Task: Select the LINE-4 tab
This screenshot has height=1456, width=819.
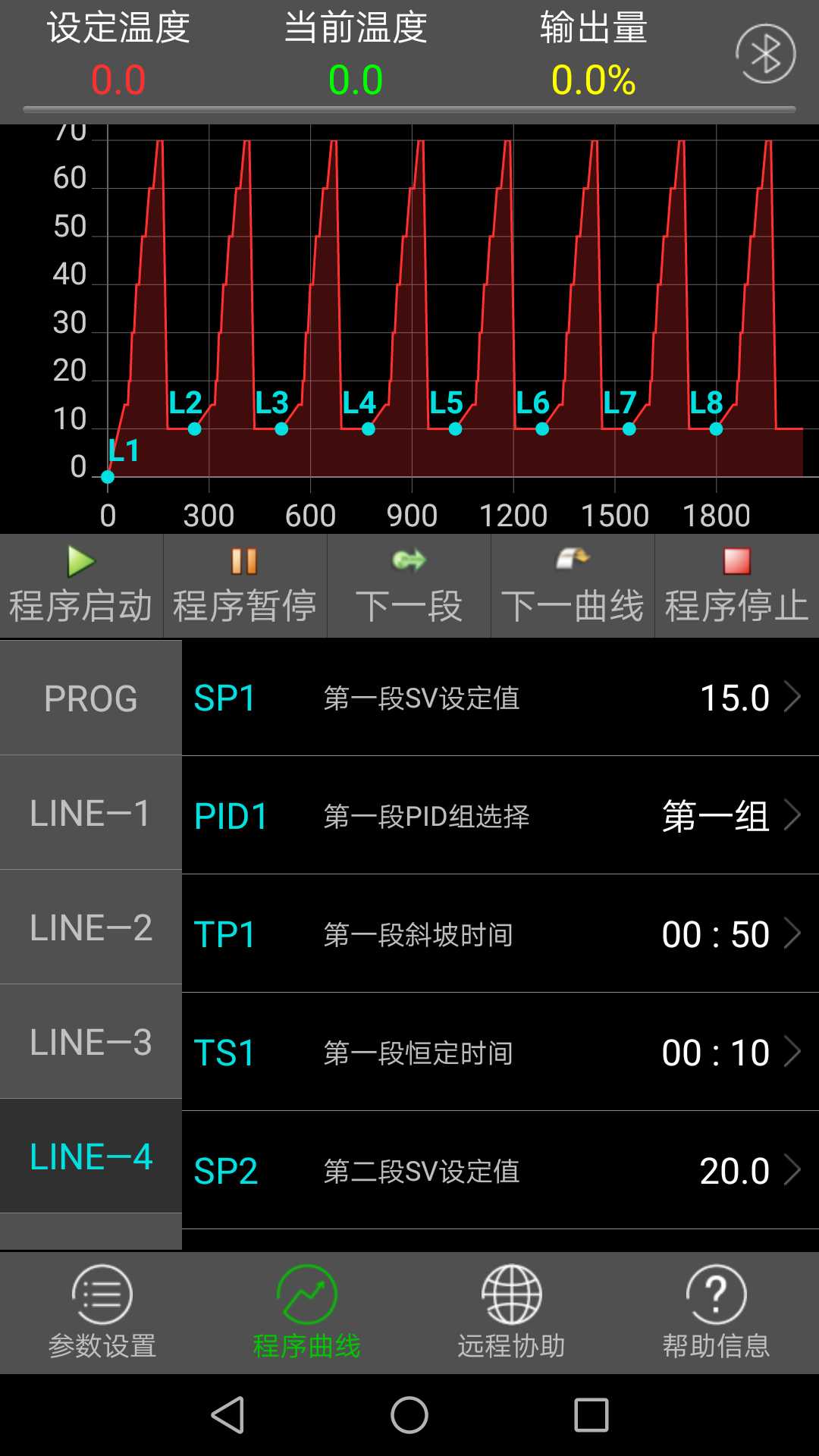Action: (x=91, y=1156)
